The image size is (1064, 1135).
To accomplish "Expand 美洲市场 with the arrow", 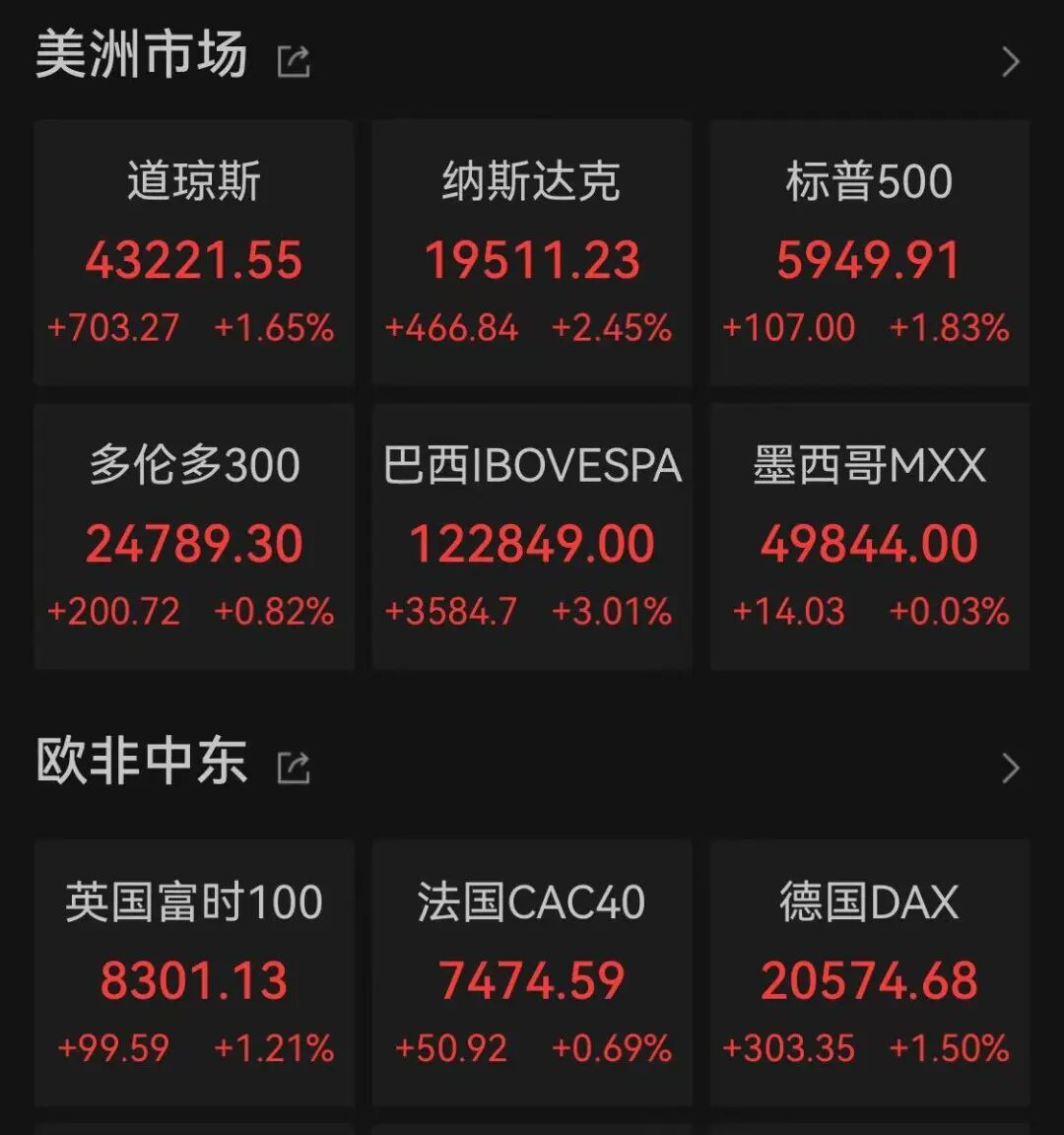I will tap(1010, 62).
